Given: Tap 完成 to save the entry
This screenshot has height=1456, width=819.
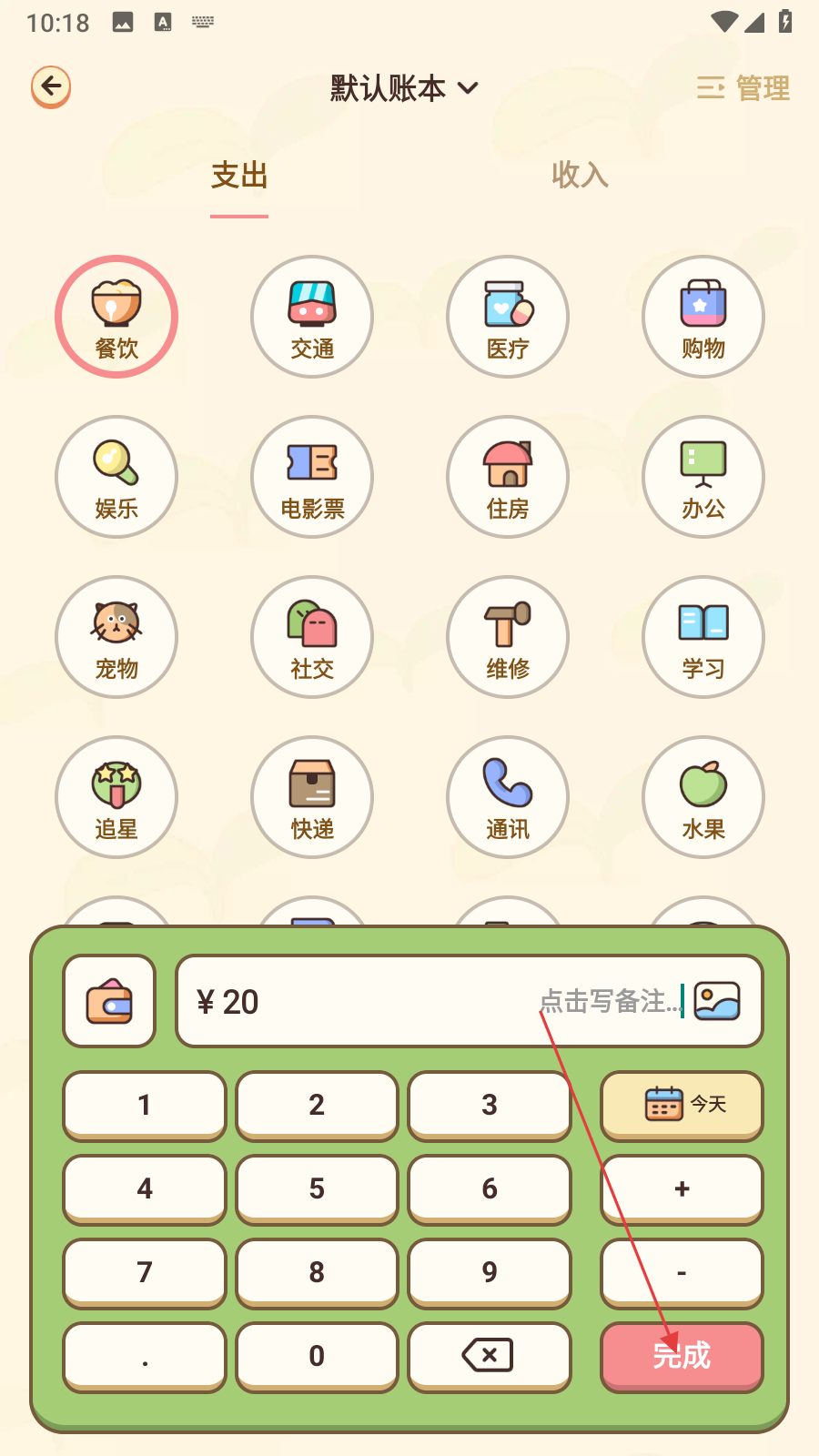Looking at the screenshot, I should (682, 1356).
